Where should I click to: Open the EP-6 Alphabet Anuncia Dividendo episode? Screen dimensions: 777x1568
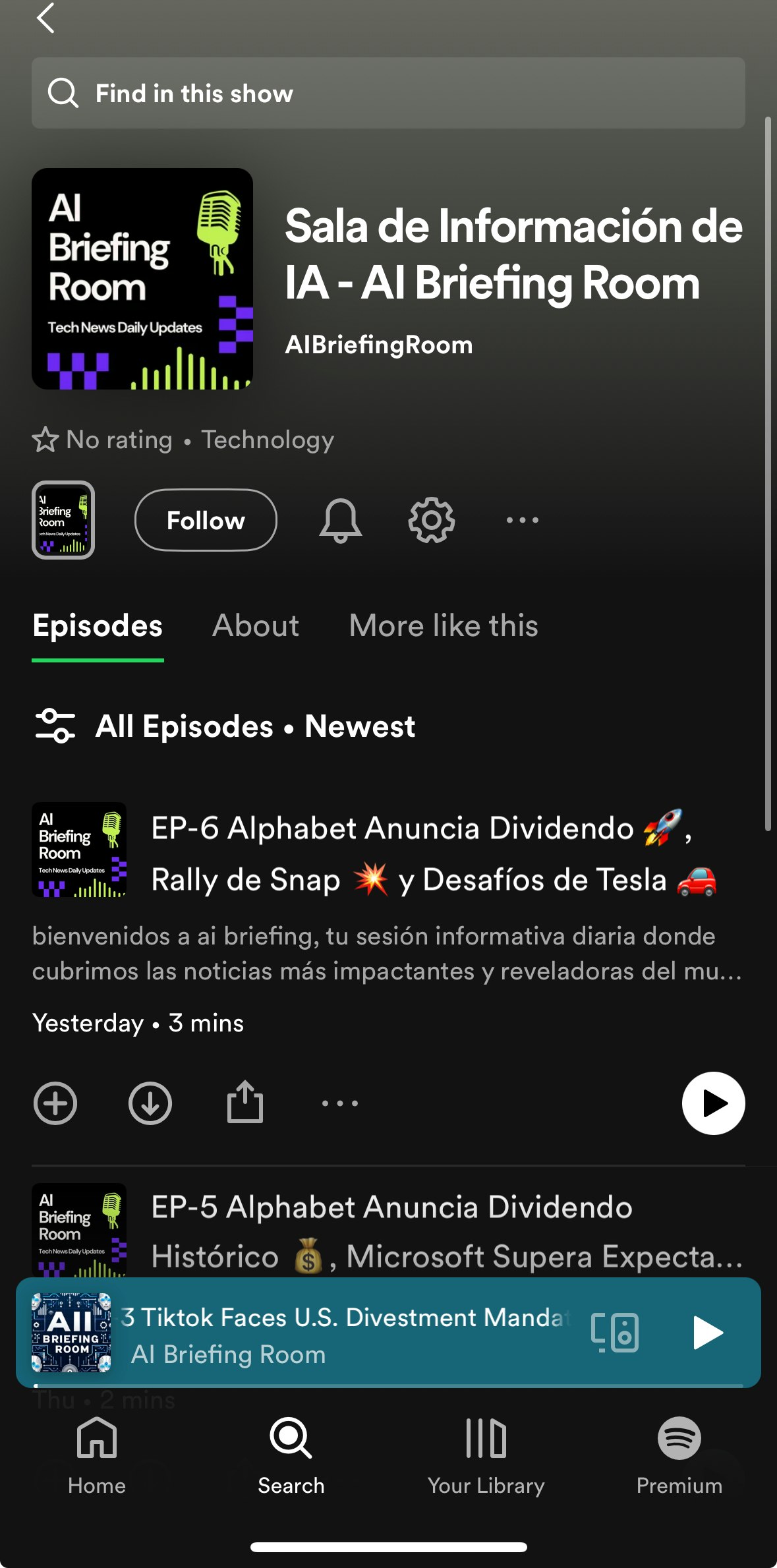tap(422, 854)
